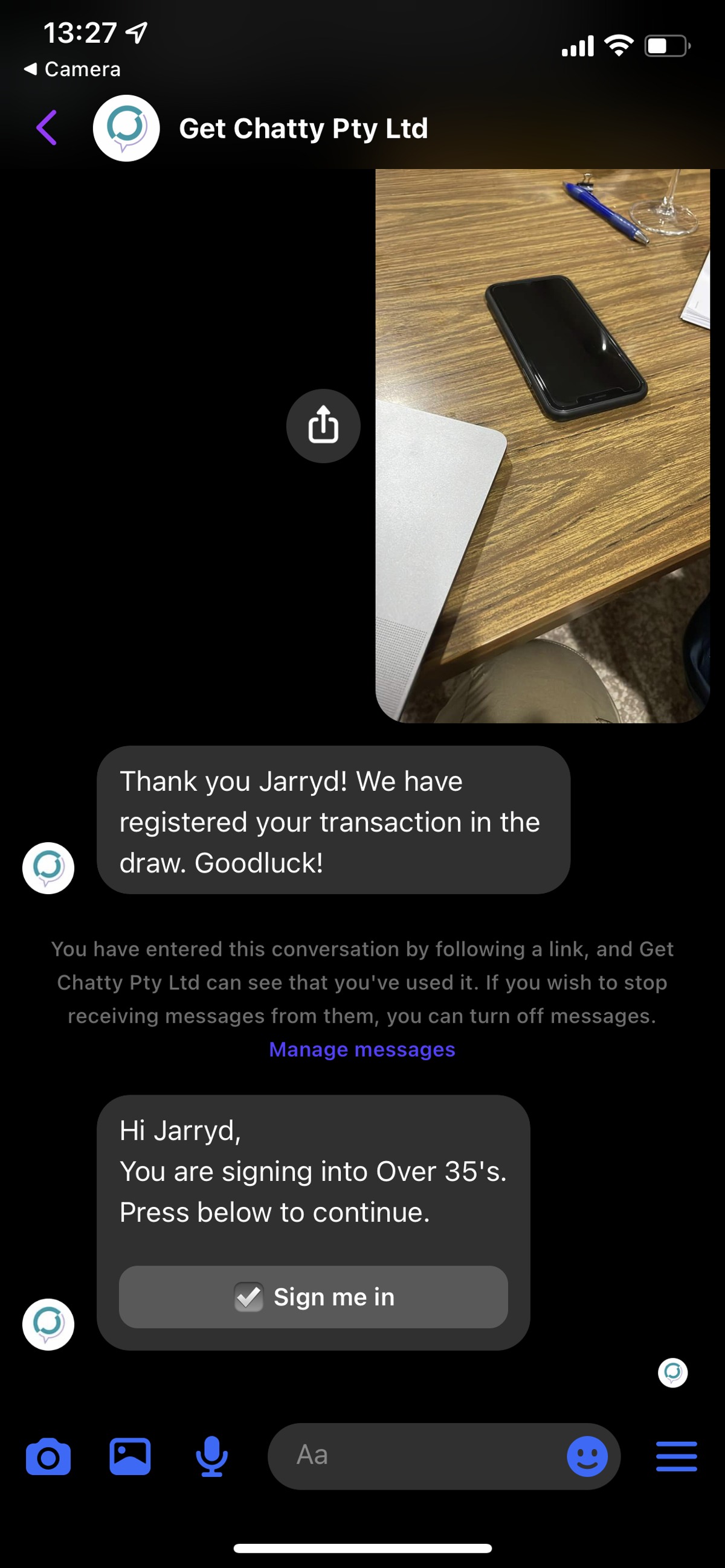Open the chat menu with three lines

coord(676,1456)
